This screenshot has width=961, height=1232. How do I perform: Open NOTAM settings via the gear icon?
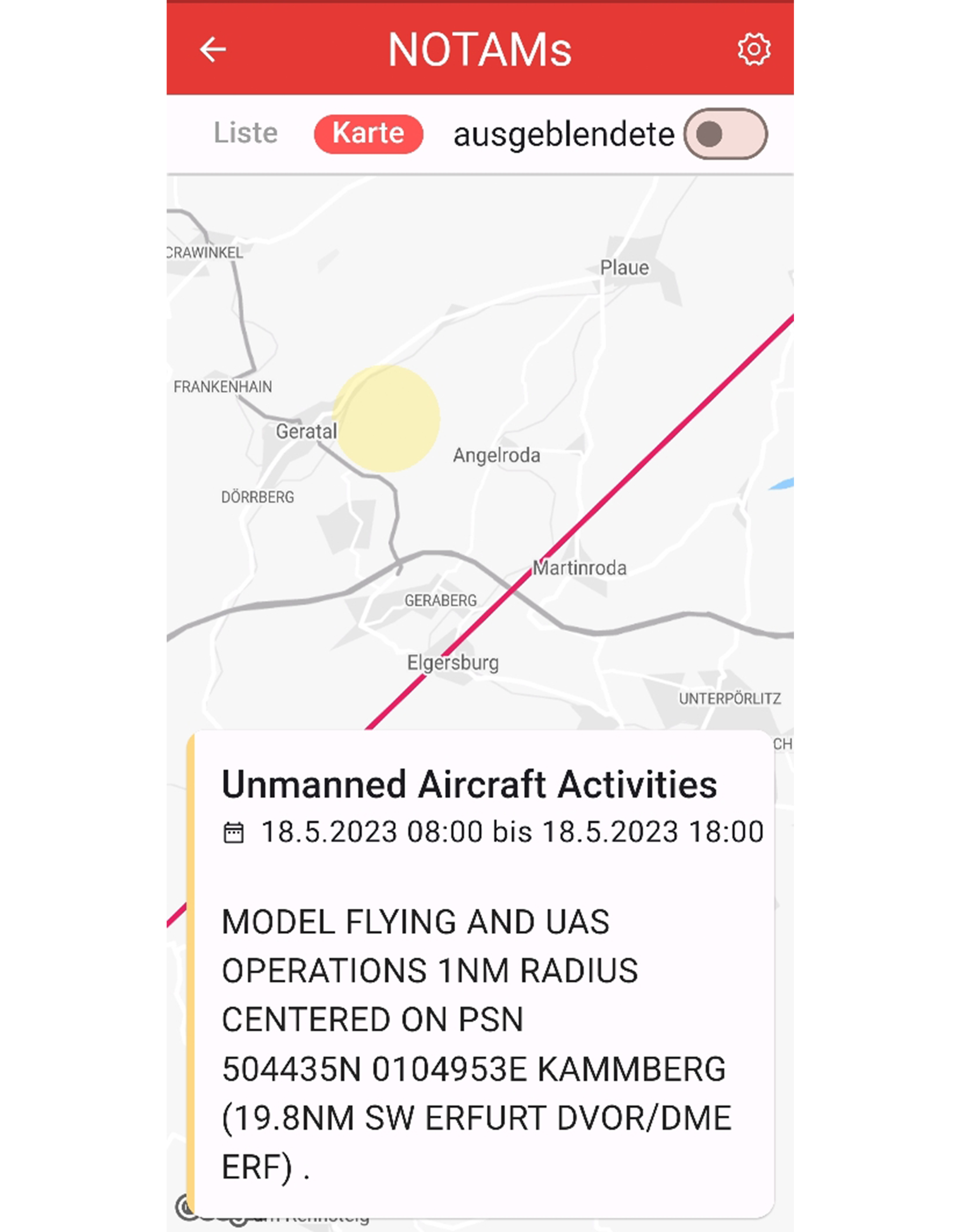point(754,50)
